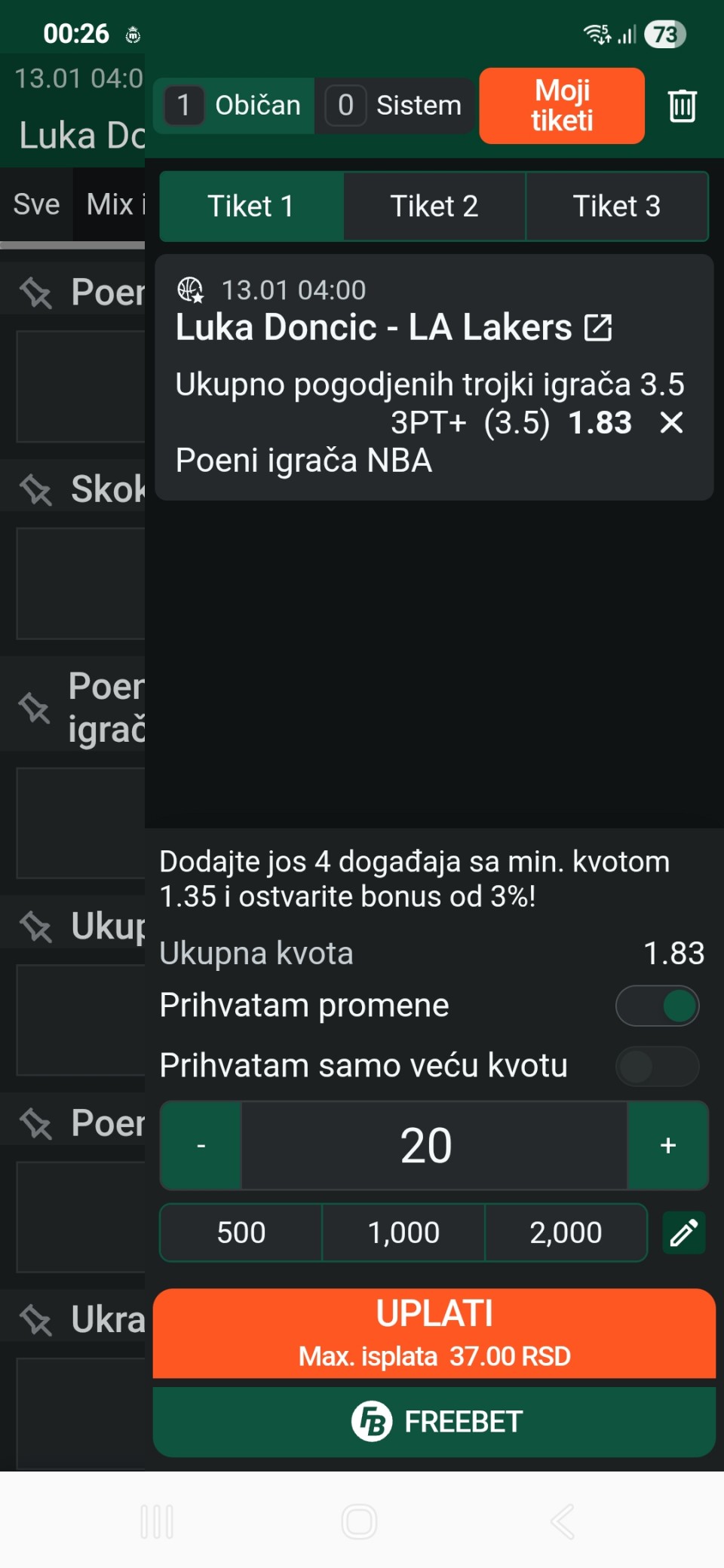Delete all selections with the trash icon
This screenshot has height=1568, width=724.
tap(682, 106)
